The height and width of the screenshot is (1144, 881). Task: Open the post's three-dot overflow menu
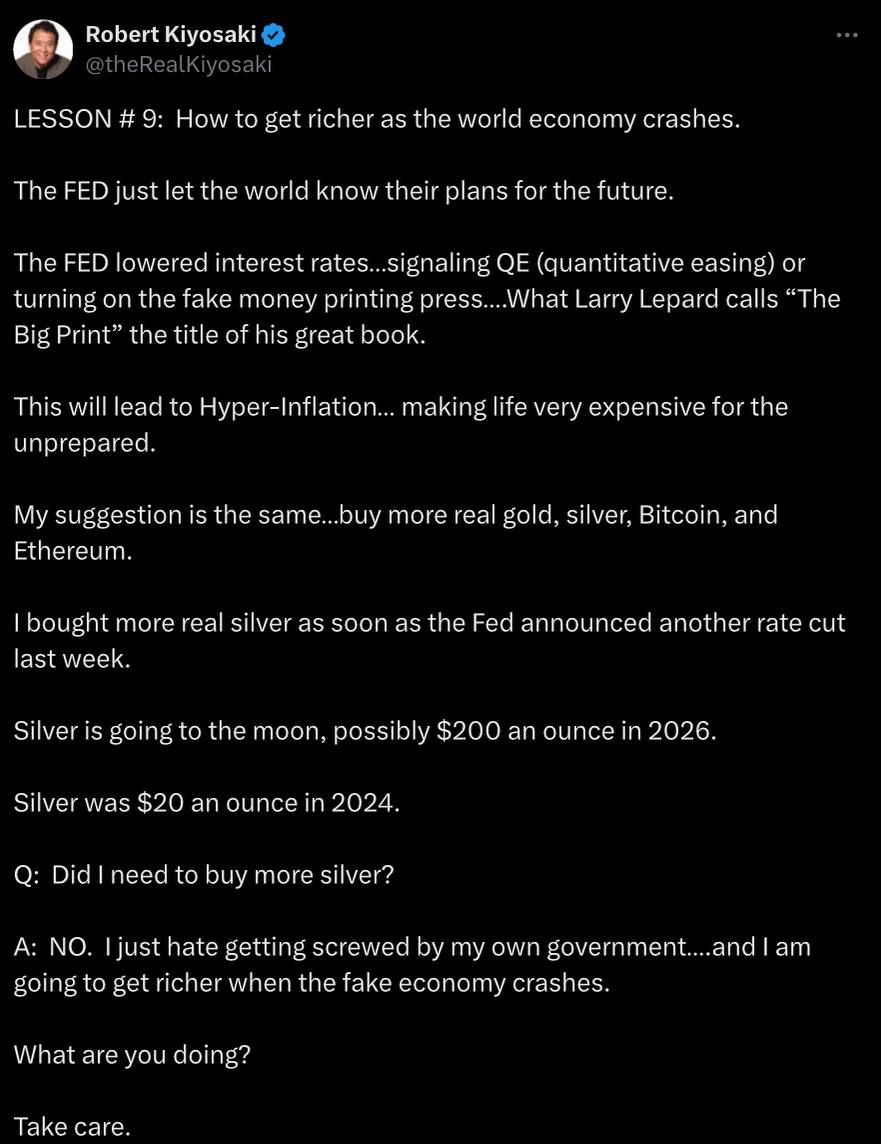tap(846, 35)
